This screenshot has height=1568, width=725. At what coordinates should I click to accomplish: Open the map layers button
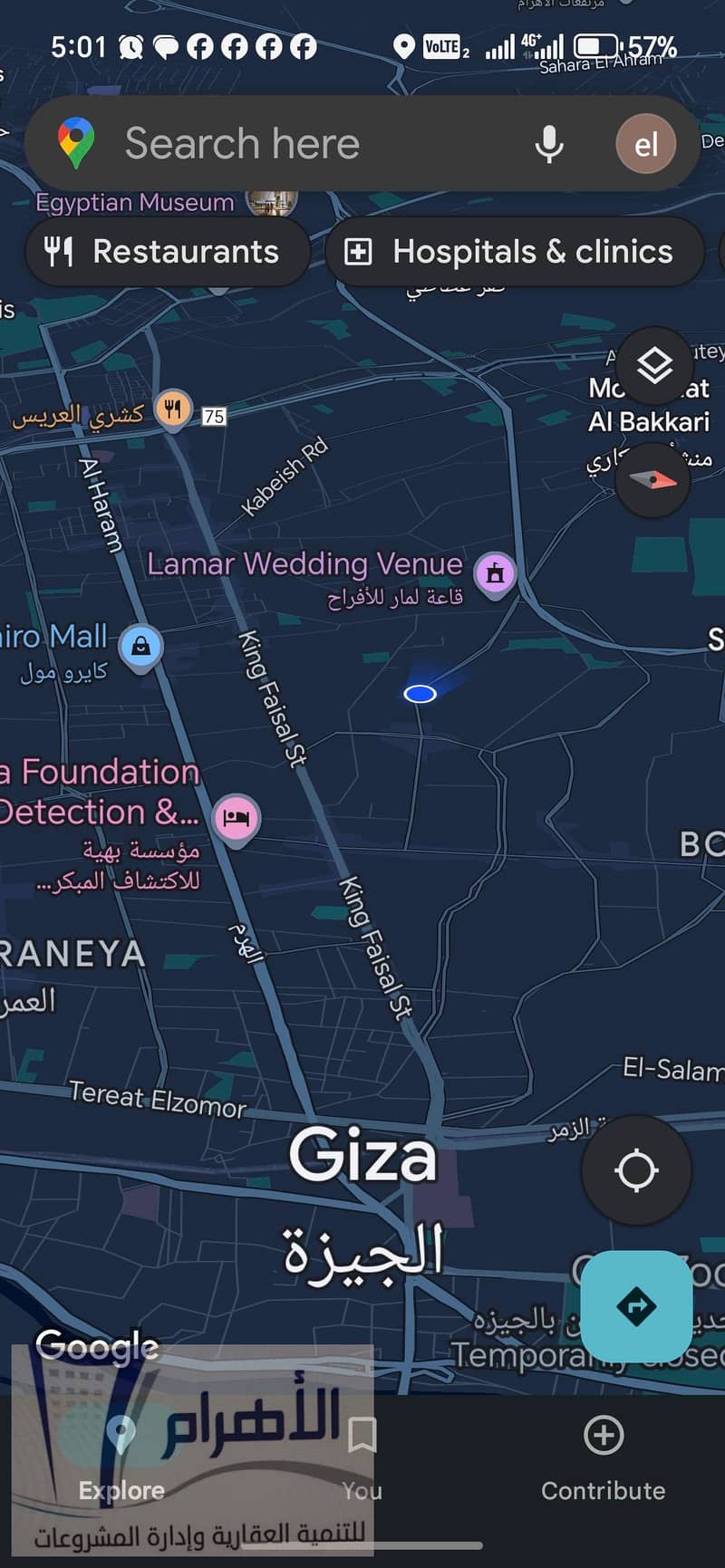654,366
